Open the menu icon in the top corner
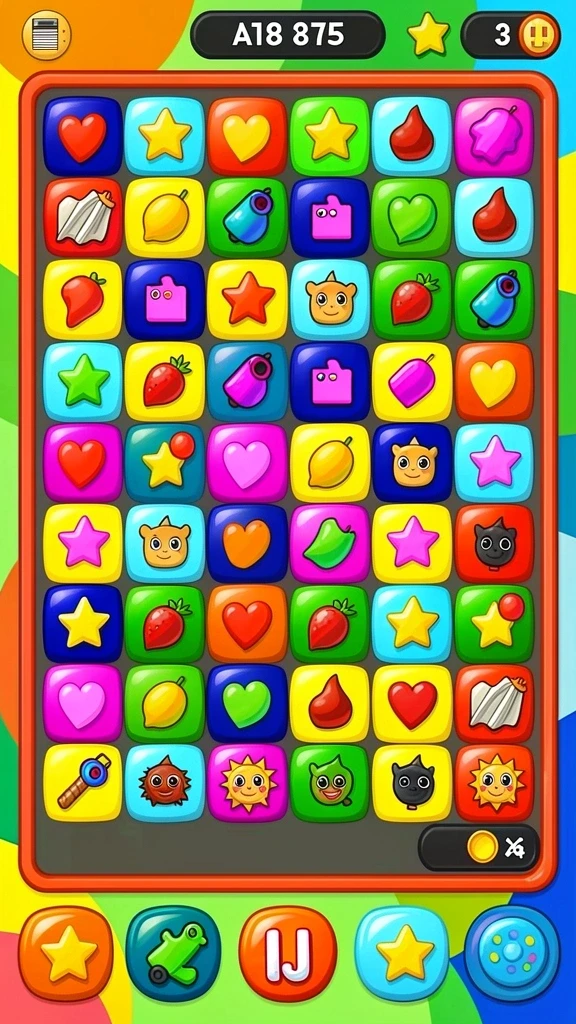Viewport: 576px width, 1024px height. pos(46,35)
